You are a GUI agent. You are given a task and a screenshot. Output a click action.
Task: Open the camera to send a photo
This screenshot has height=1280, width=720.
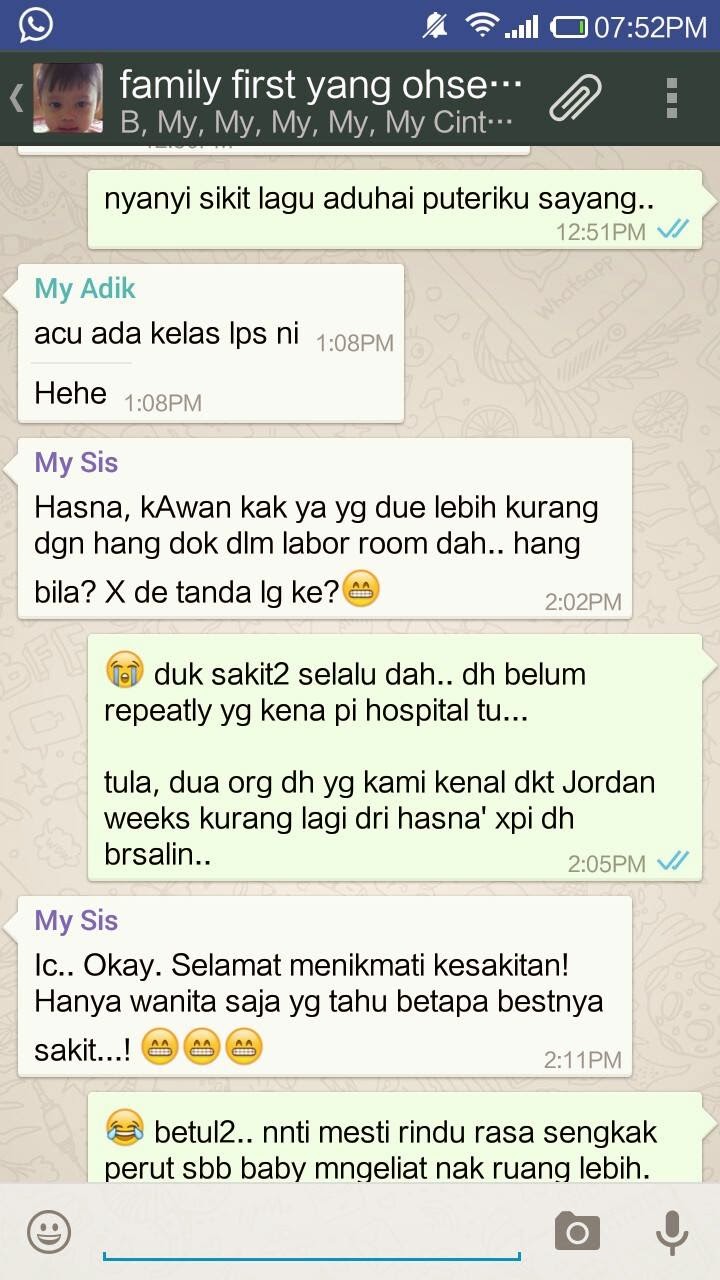[577, 1232]
